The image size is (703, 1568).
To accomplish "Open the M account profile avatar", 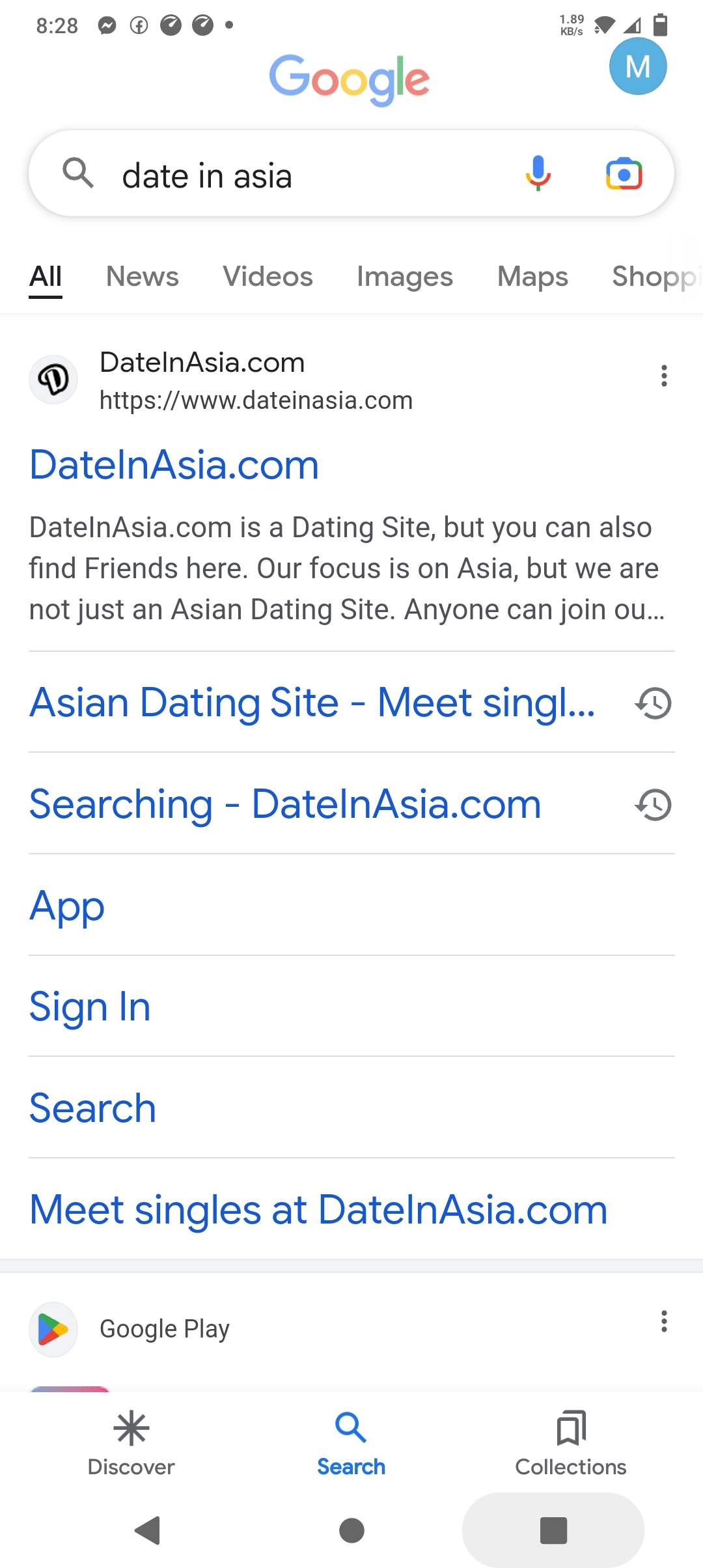I will pos(638,66).
